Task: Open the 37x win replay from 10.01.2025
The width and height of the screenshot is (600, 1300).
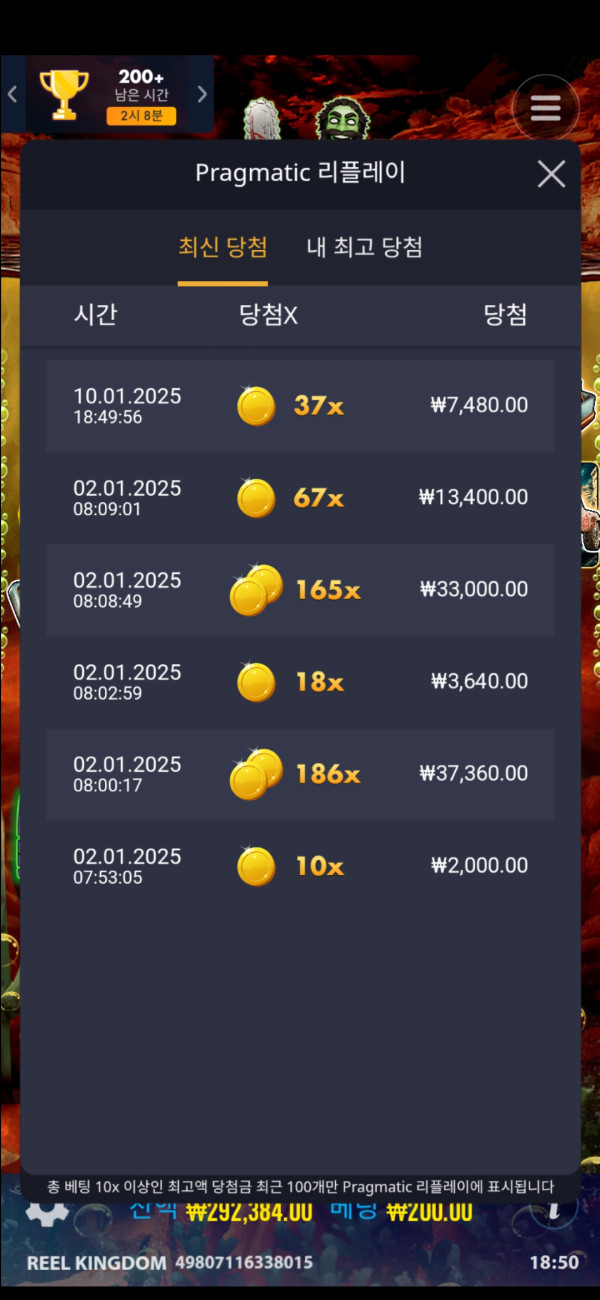Action: coord(300,406)
